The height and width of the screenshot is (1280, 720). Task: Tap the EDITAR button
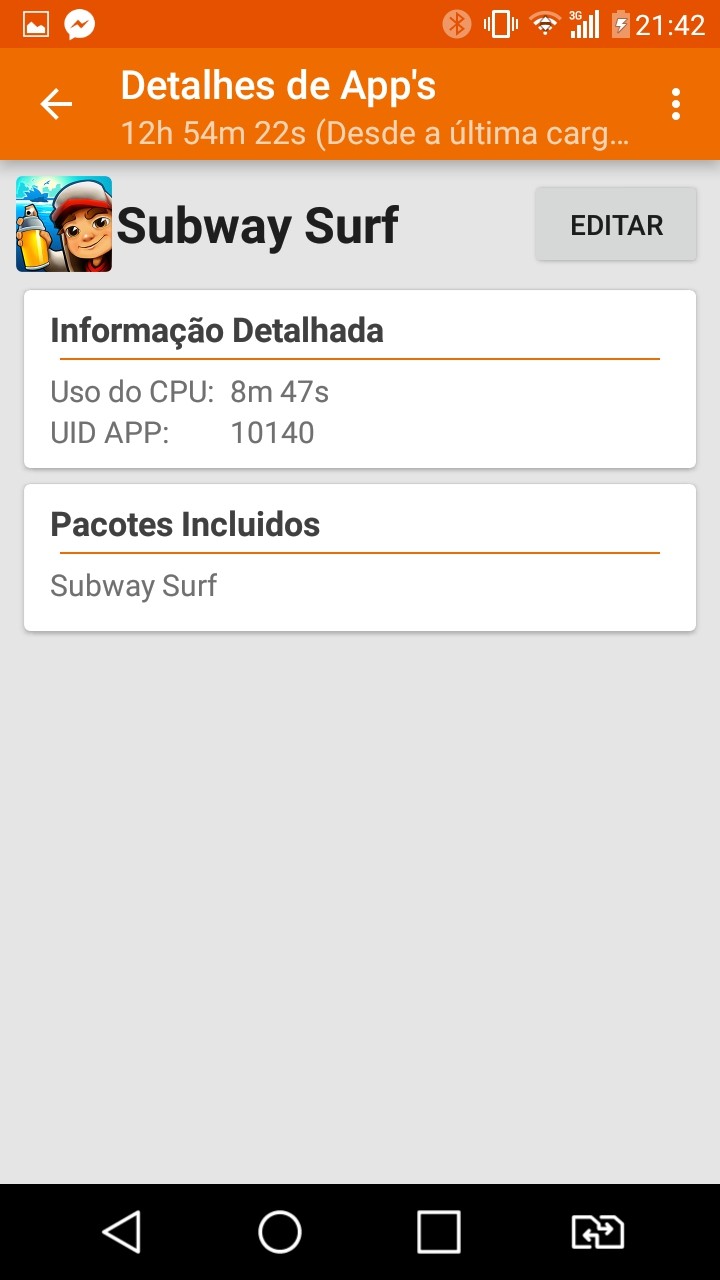(616, 225)
